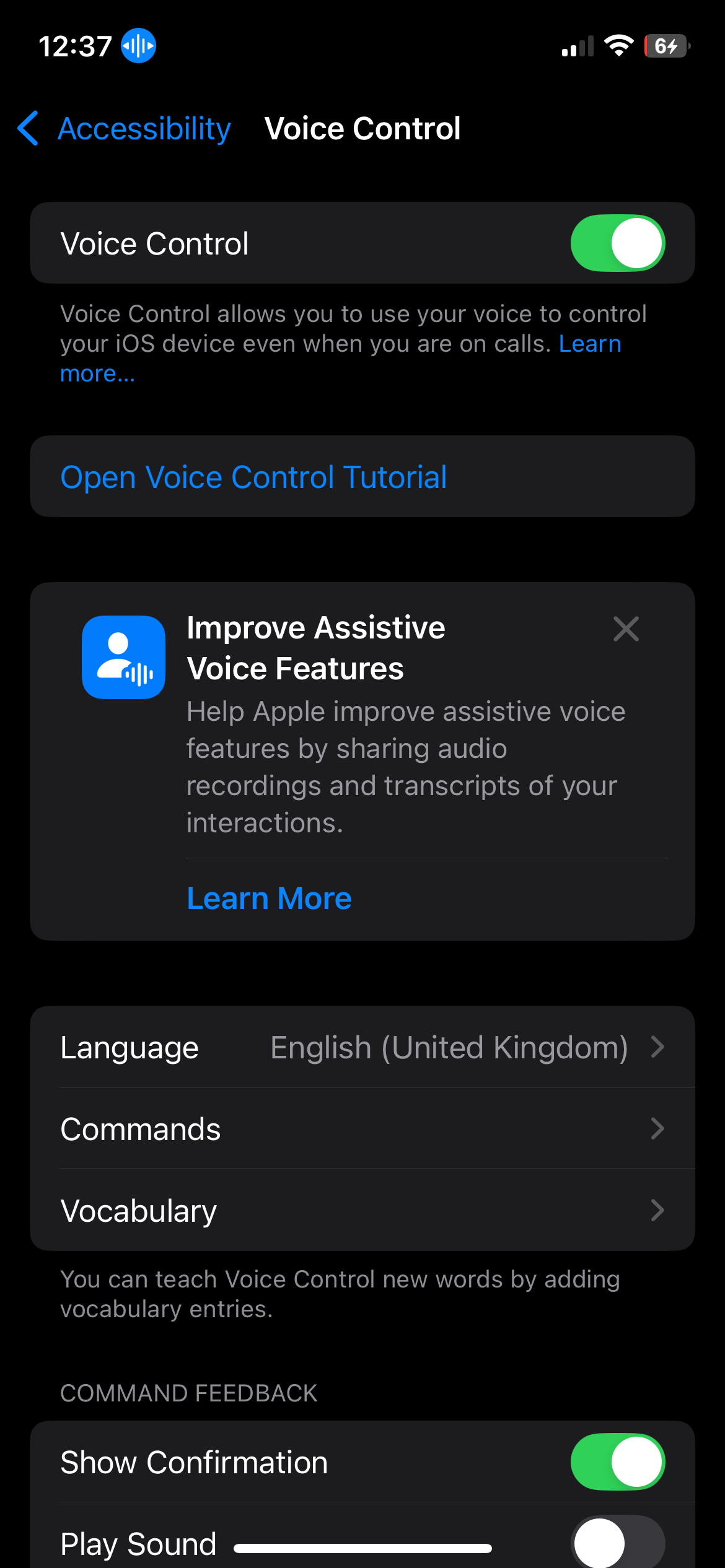
Task: Dismiss the Improve Assistive Voice Features card
Action: [x=625, y=629]
